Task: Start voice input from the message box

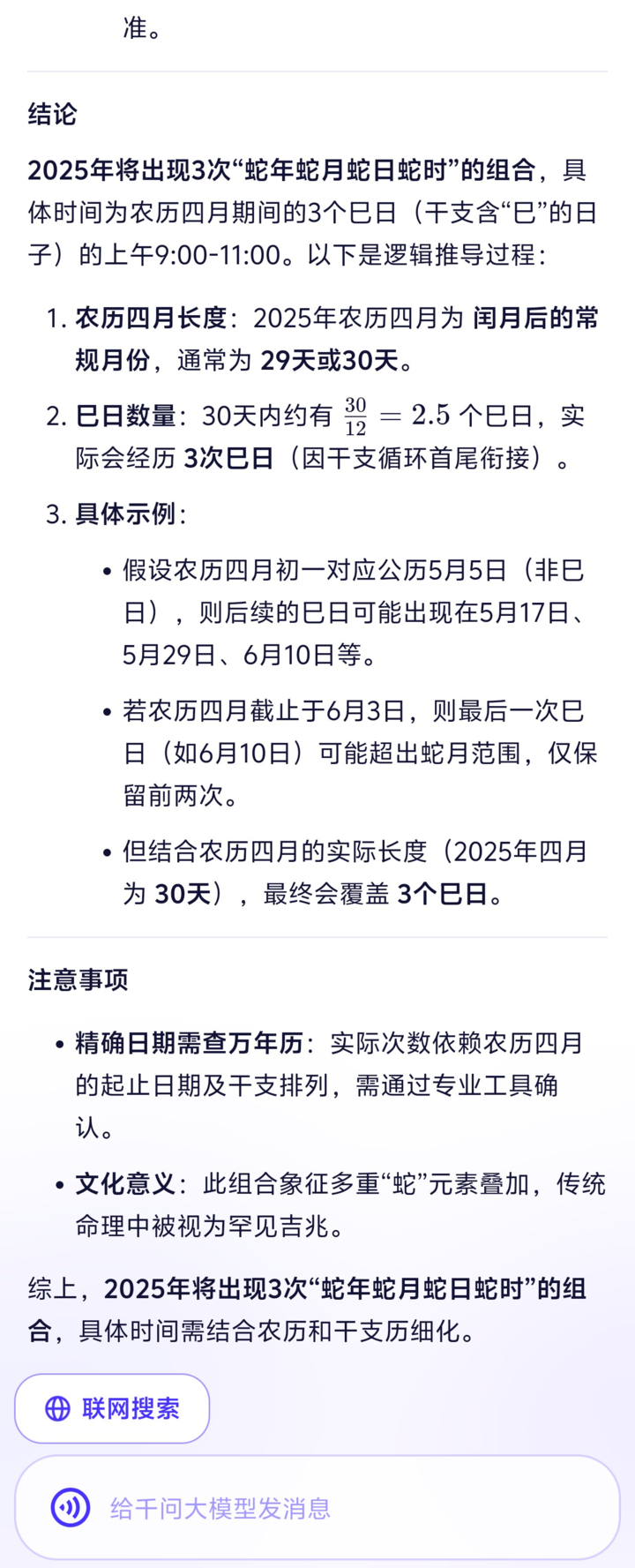Action: tap(71, 1508)
